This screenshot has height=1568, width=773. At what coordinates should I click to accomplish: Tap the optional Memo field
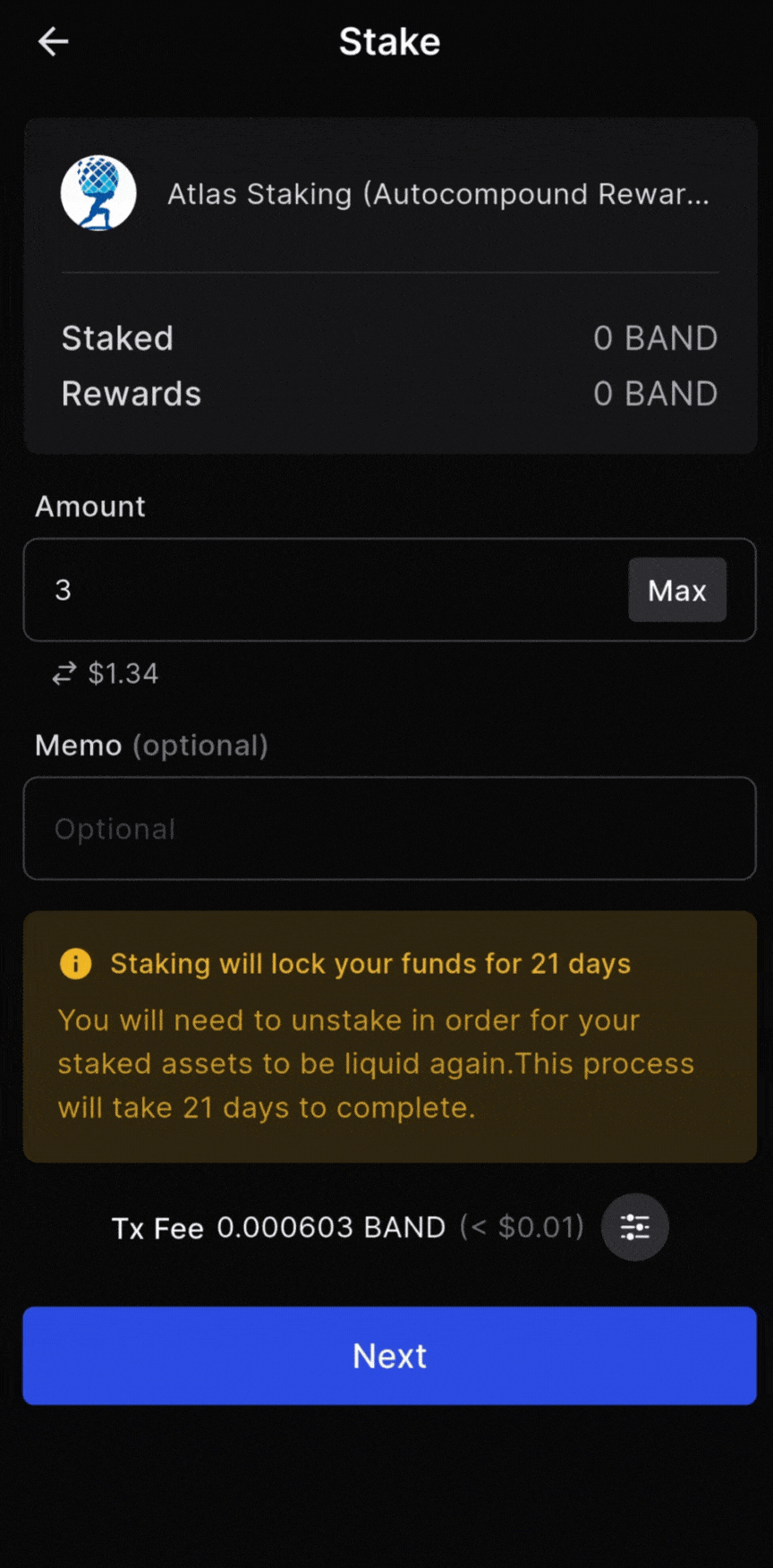(389, 828)
